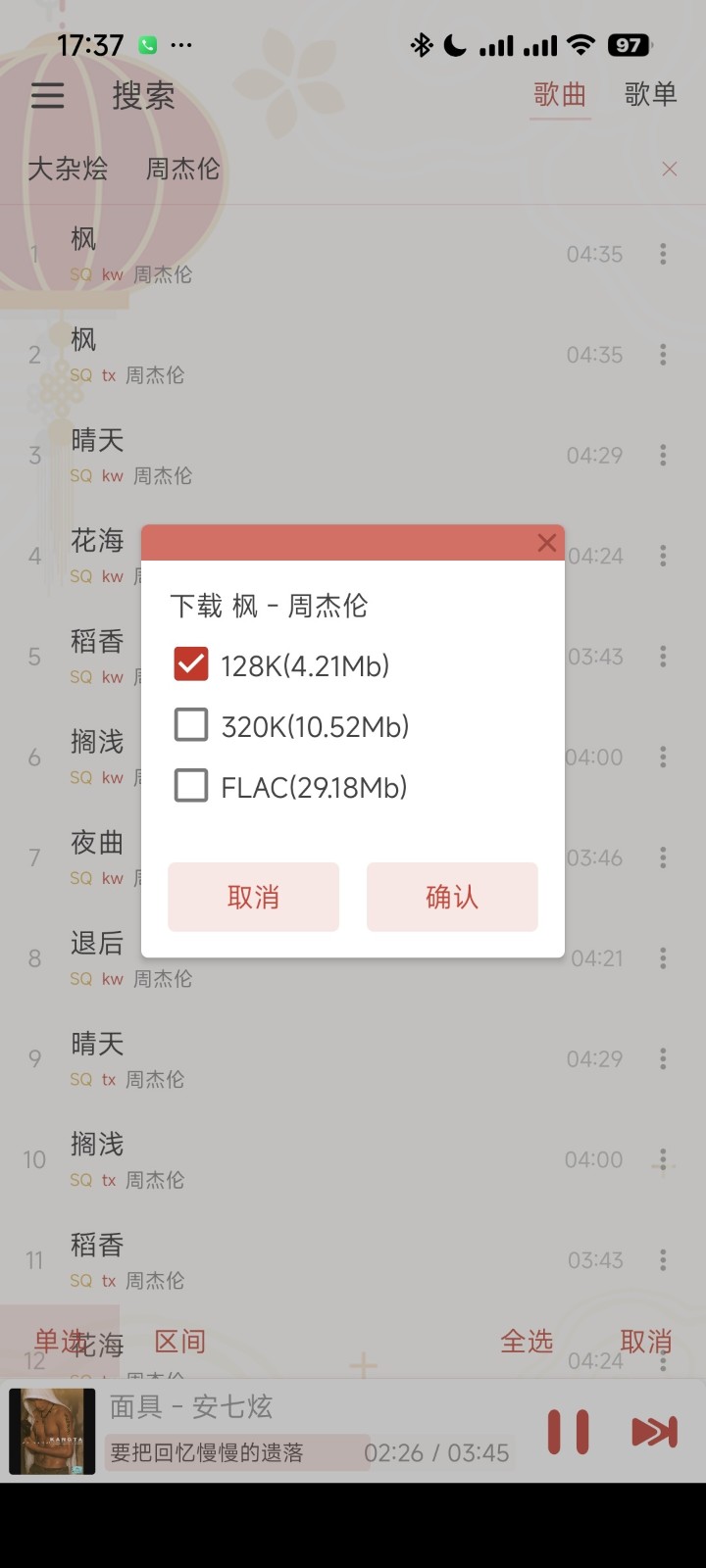The height and width of the screenshot is (1568, 706).
Task: Select the FLAC(29.18Mb) quality option
Action: 191,786
